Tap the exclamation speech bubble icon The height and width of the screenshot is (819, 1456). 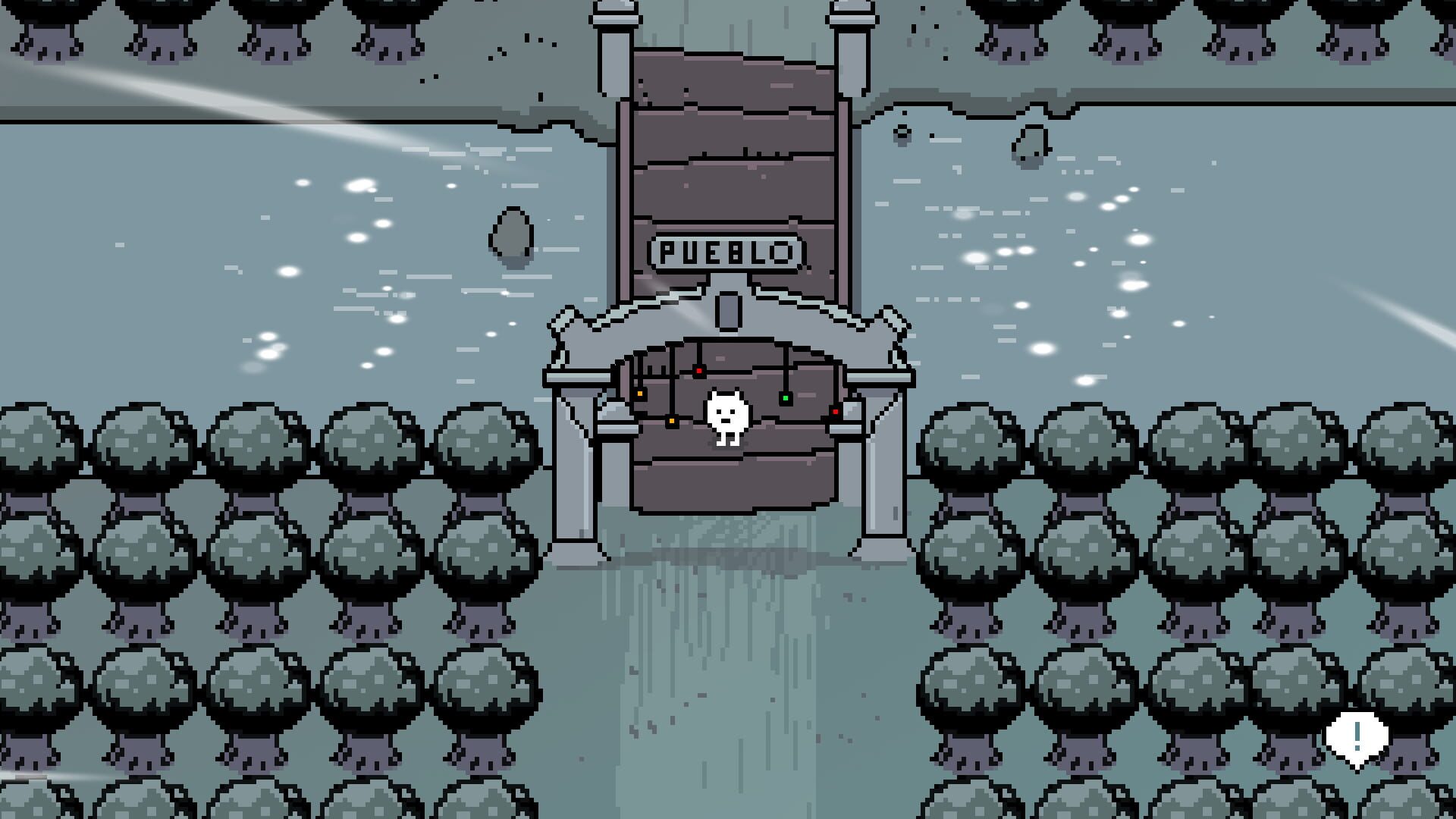(x=1357, y=736)
